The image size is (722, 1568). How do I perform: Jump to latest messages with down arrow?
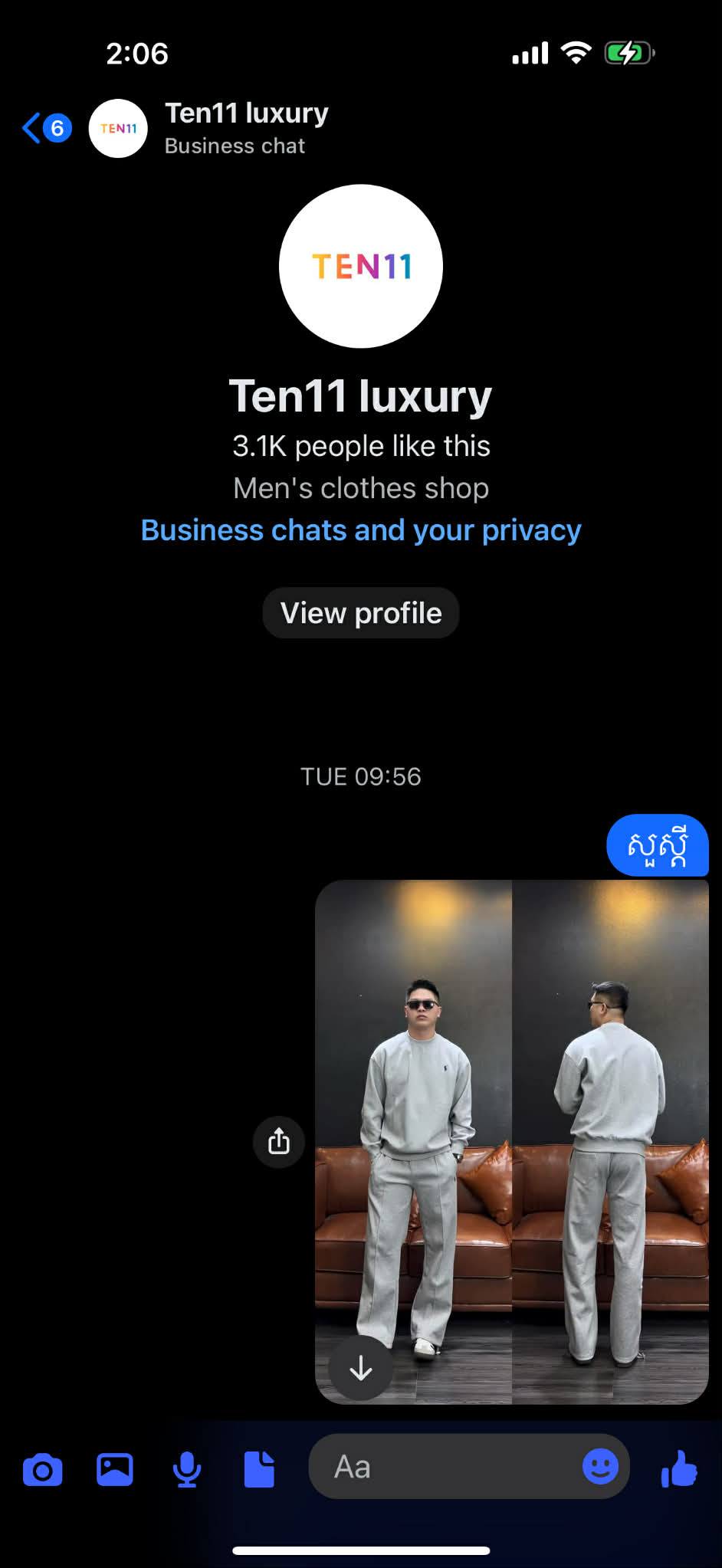coord(361,1368)
